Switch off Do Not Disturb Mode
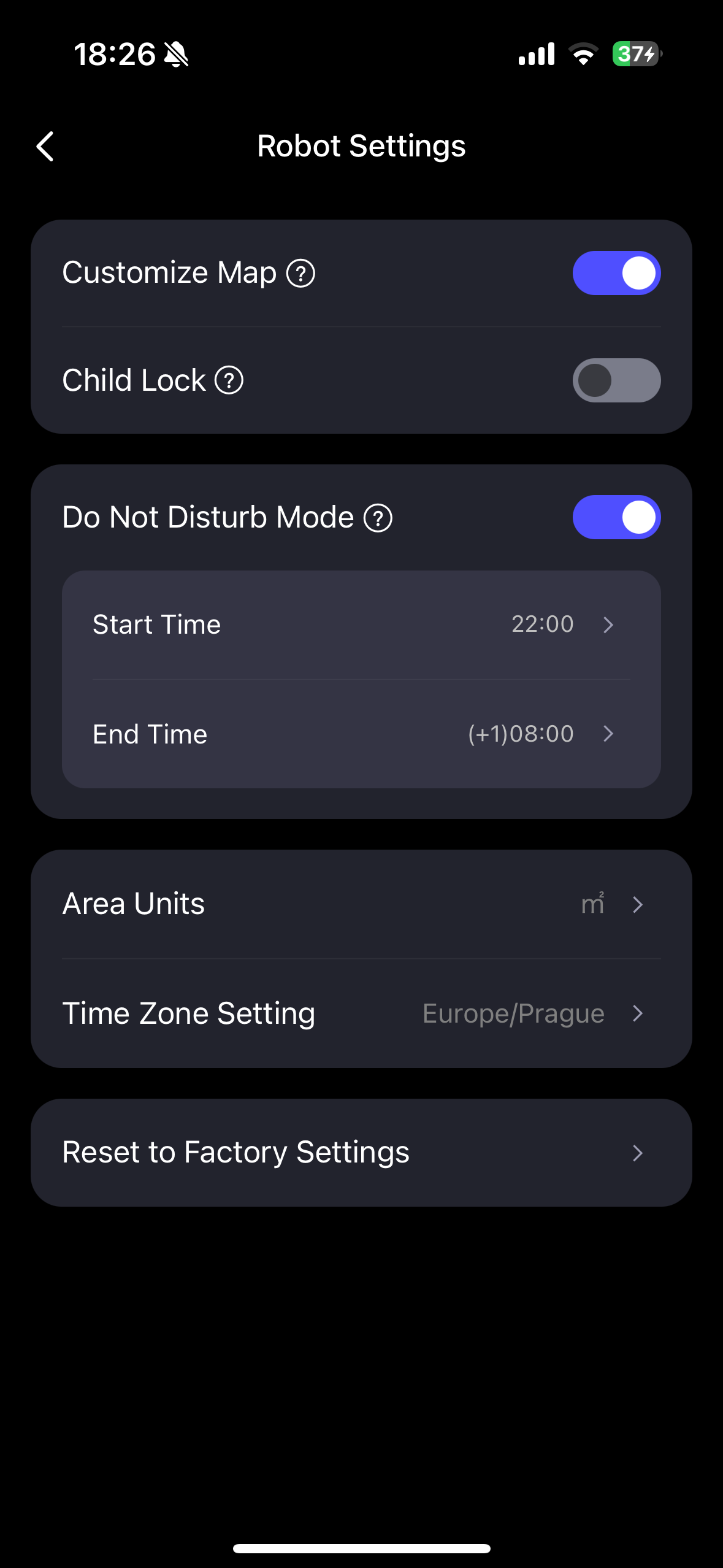This screenshot has height=1568, width=723. [616, 517]
